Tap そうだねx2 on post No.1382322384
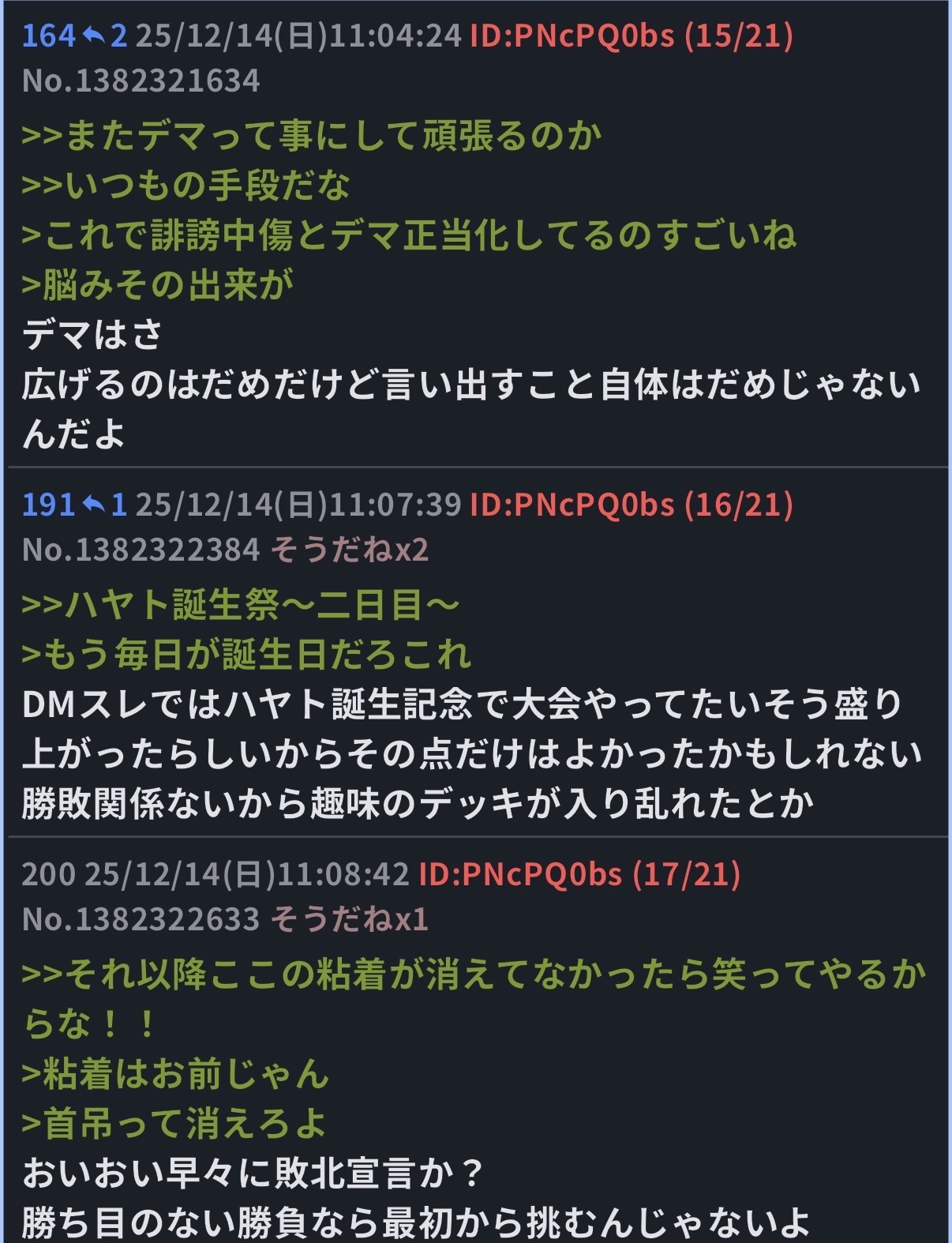Screen dimensions: 952x1243 (x=350, y=550)
